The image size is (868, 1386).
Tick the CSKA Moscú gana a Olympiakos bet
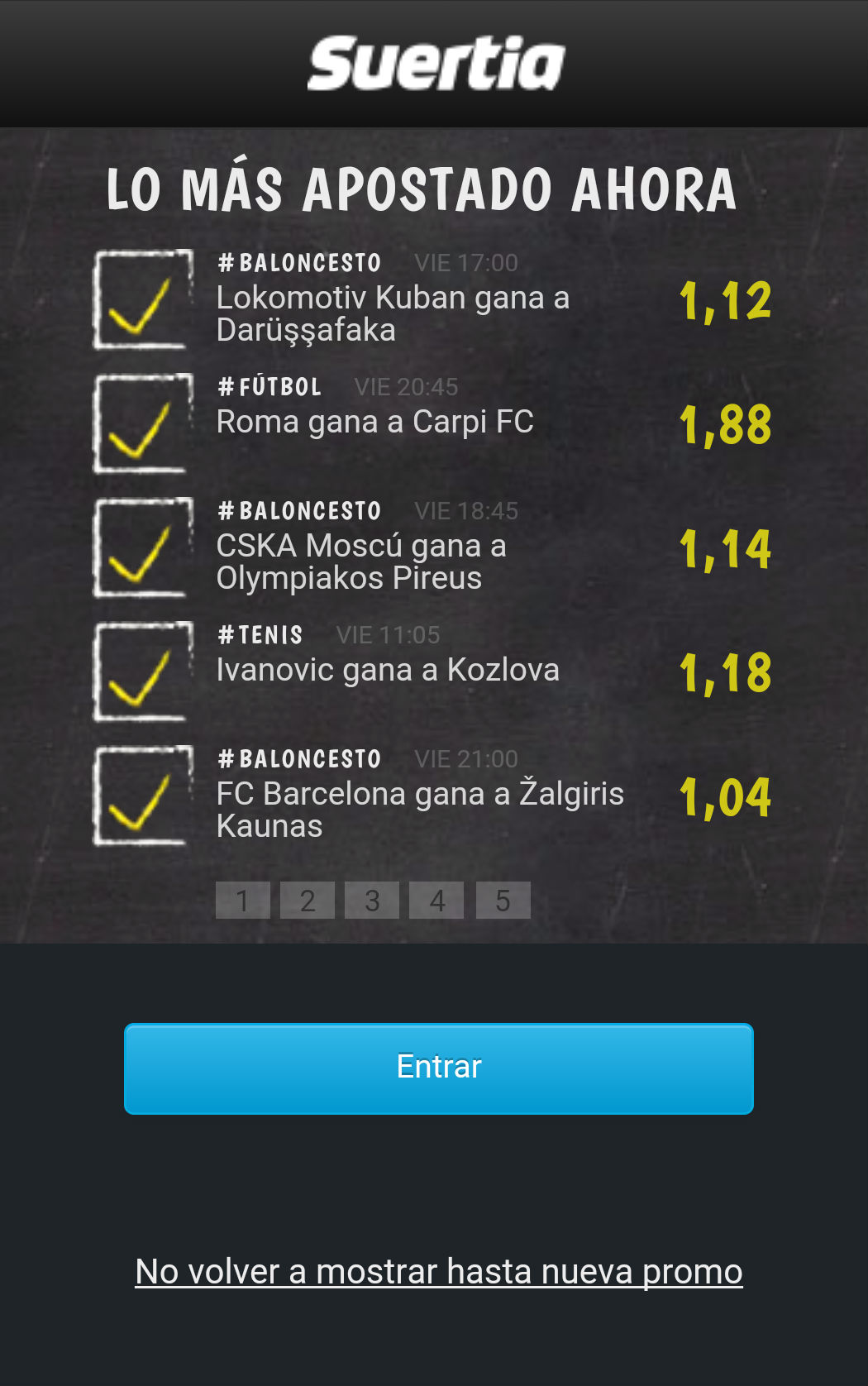click(x=142, y=548)
